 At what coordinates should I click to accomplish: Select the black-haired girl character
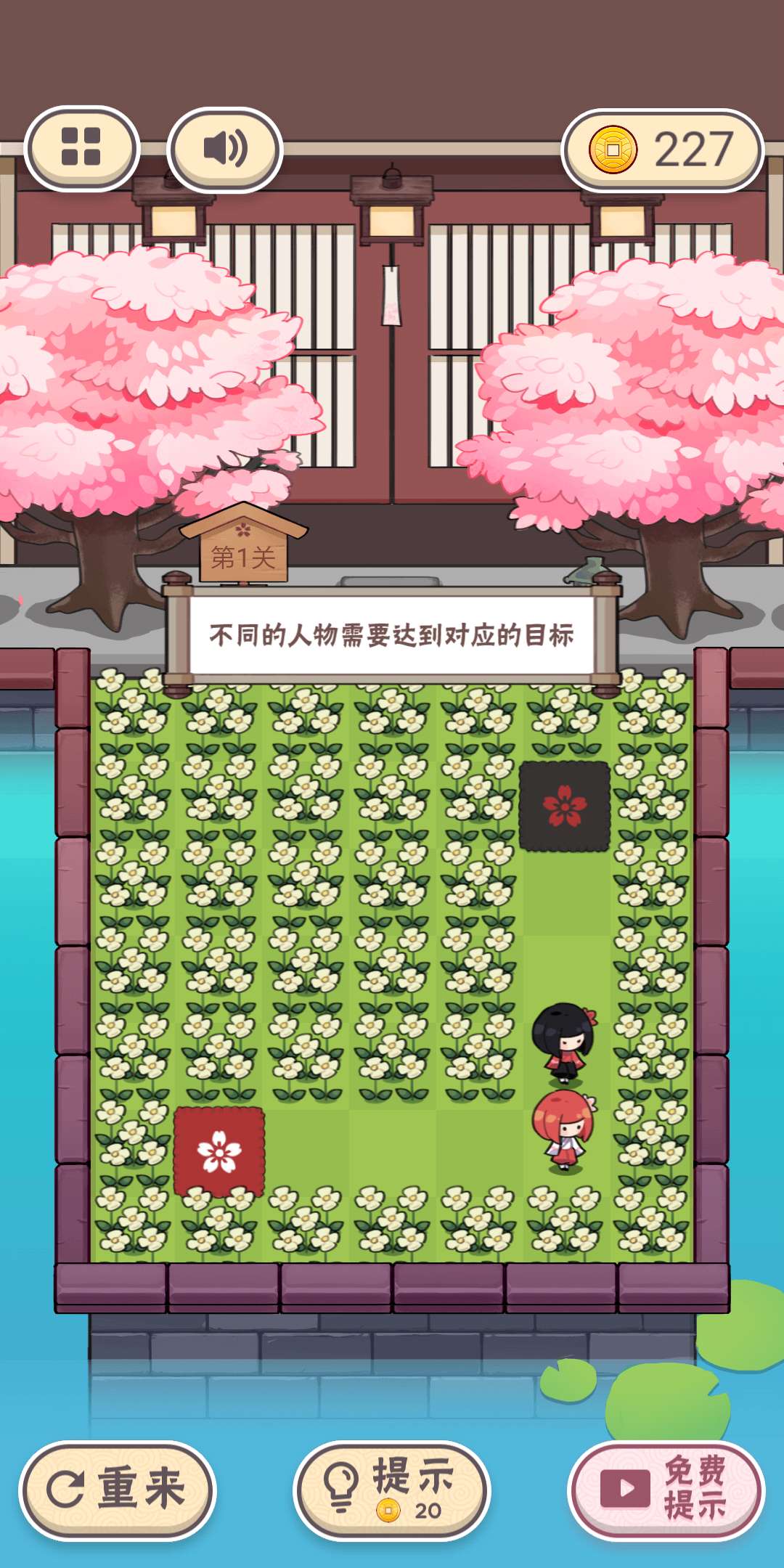tap(565, 1041)
